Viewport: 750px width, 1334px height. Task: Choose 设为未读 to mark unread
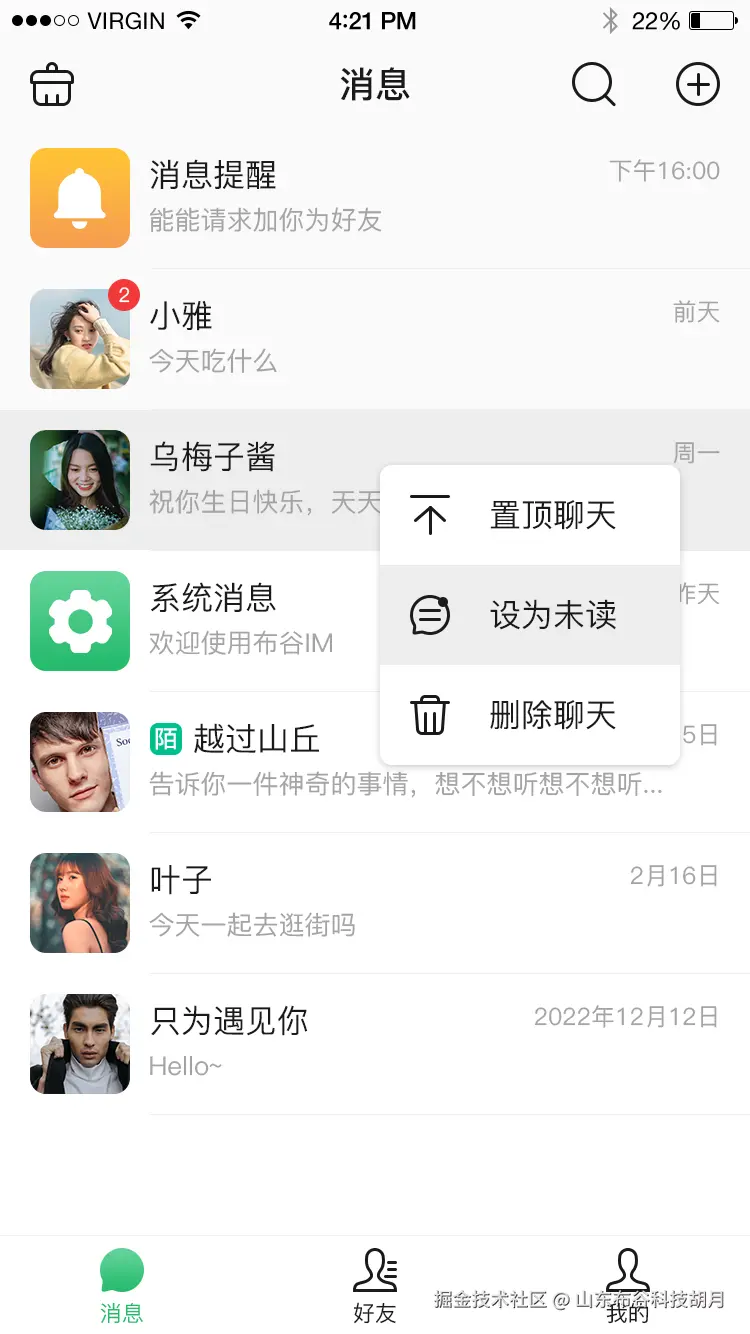point(530,615)
